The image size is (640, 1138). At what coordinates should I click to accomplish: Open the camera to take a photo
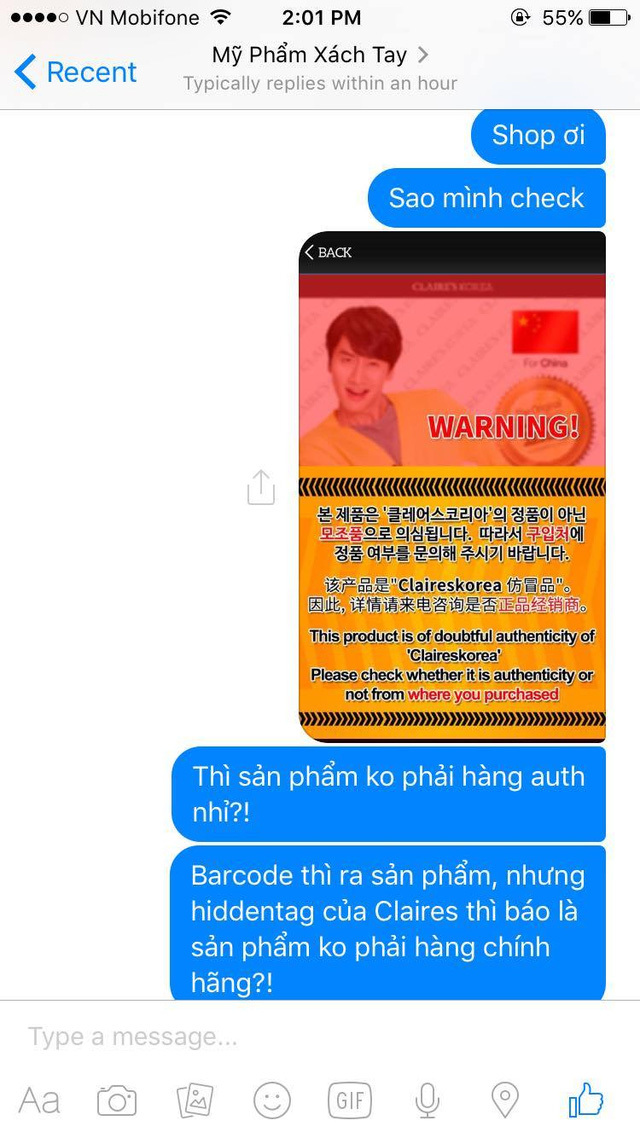coord(117,1101)
